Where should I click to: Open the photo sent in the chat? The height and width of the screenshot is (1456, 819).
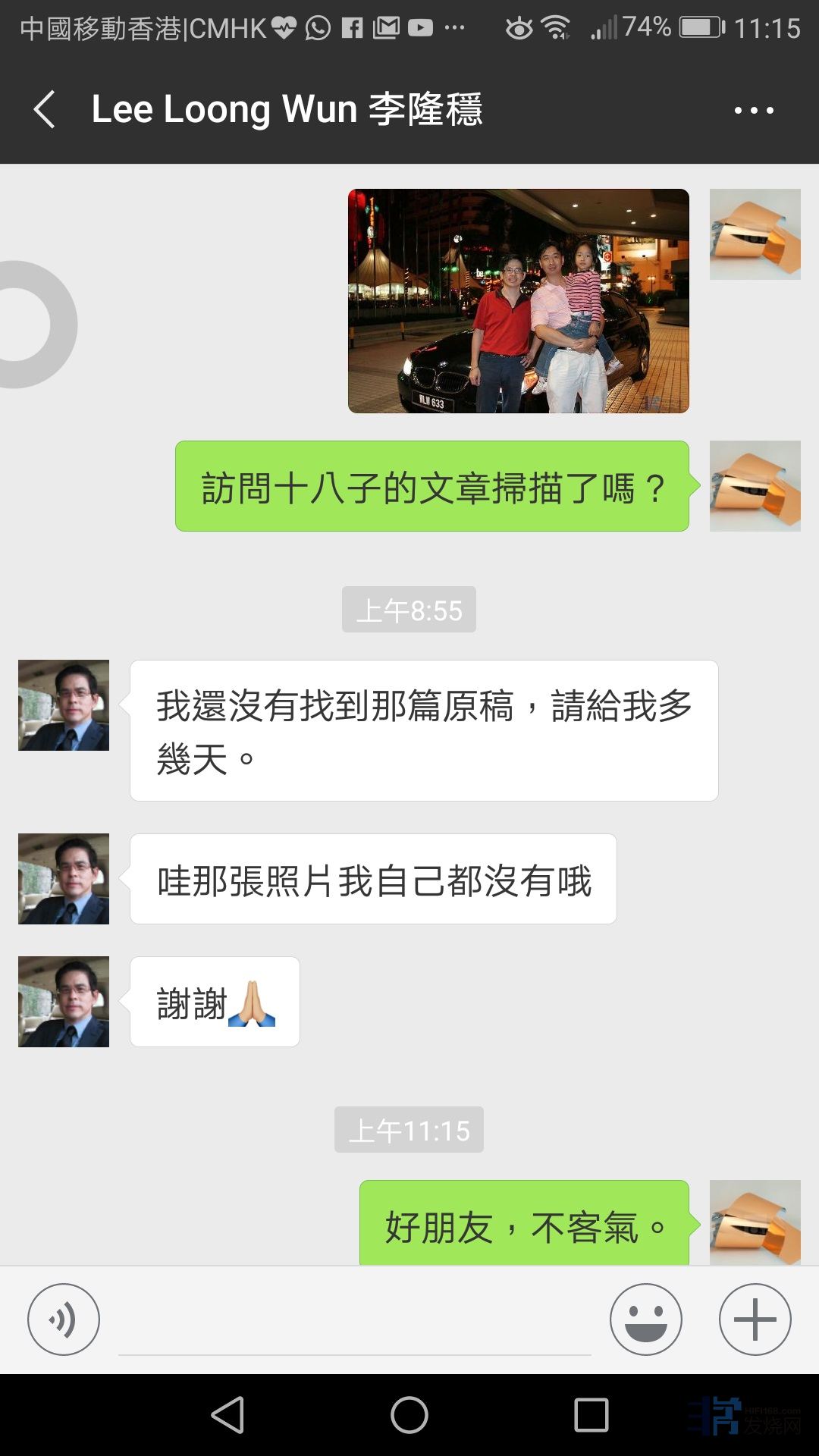click(518, 301)
